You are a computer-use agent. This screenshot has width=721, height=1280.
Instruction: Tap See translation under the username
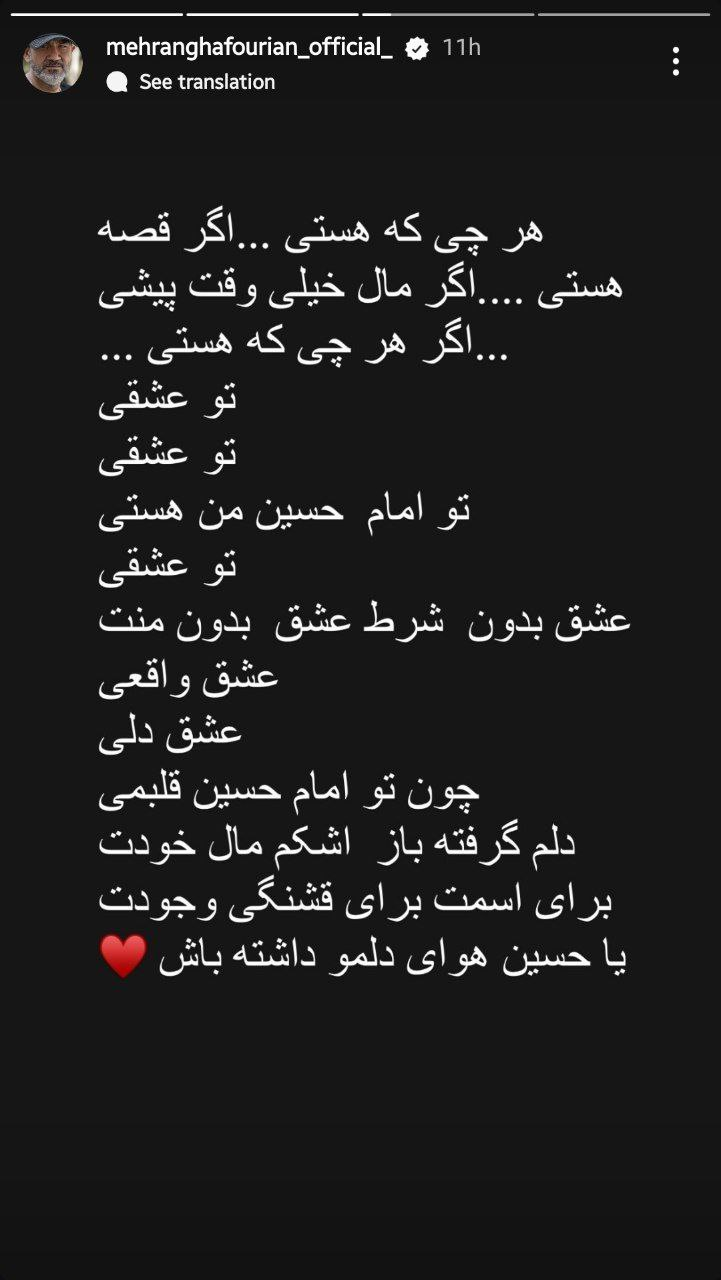pyautogui.click(x=206, y=82)
